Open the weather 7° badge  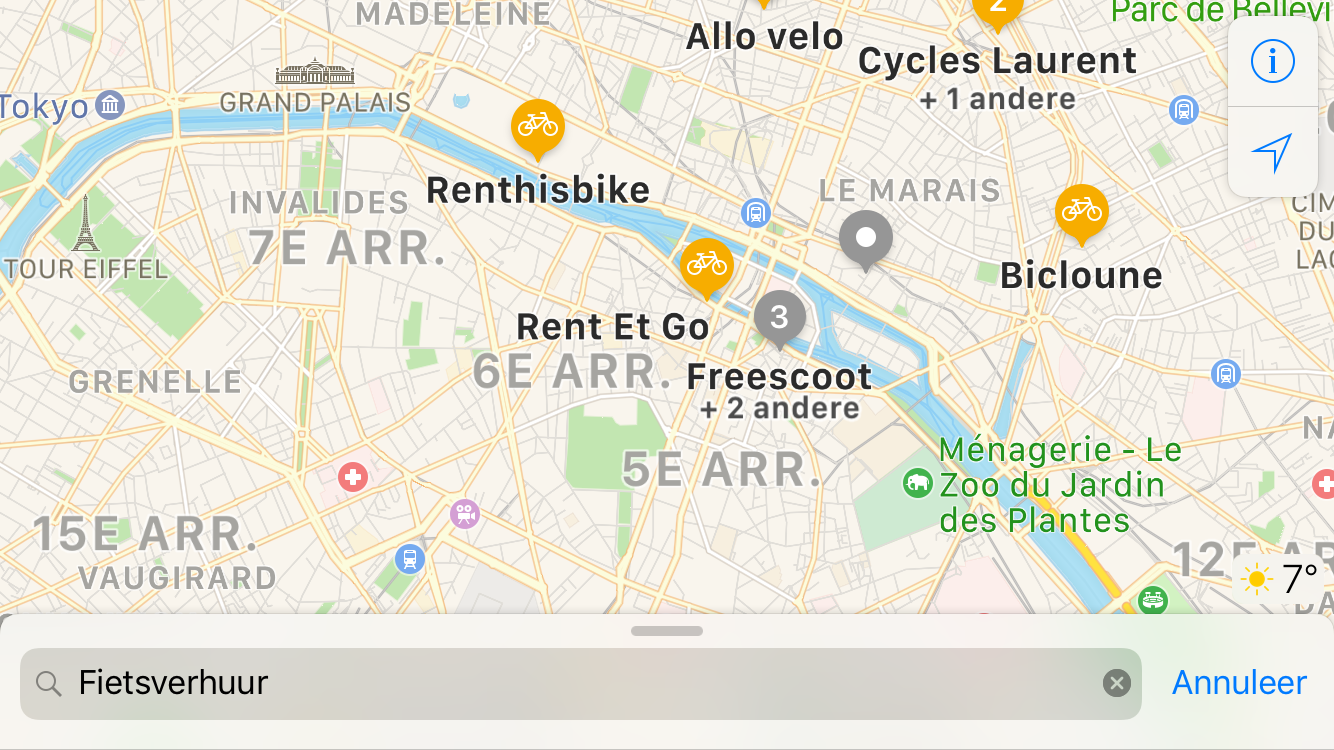pyautogui.click(x=1281, y=579)
